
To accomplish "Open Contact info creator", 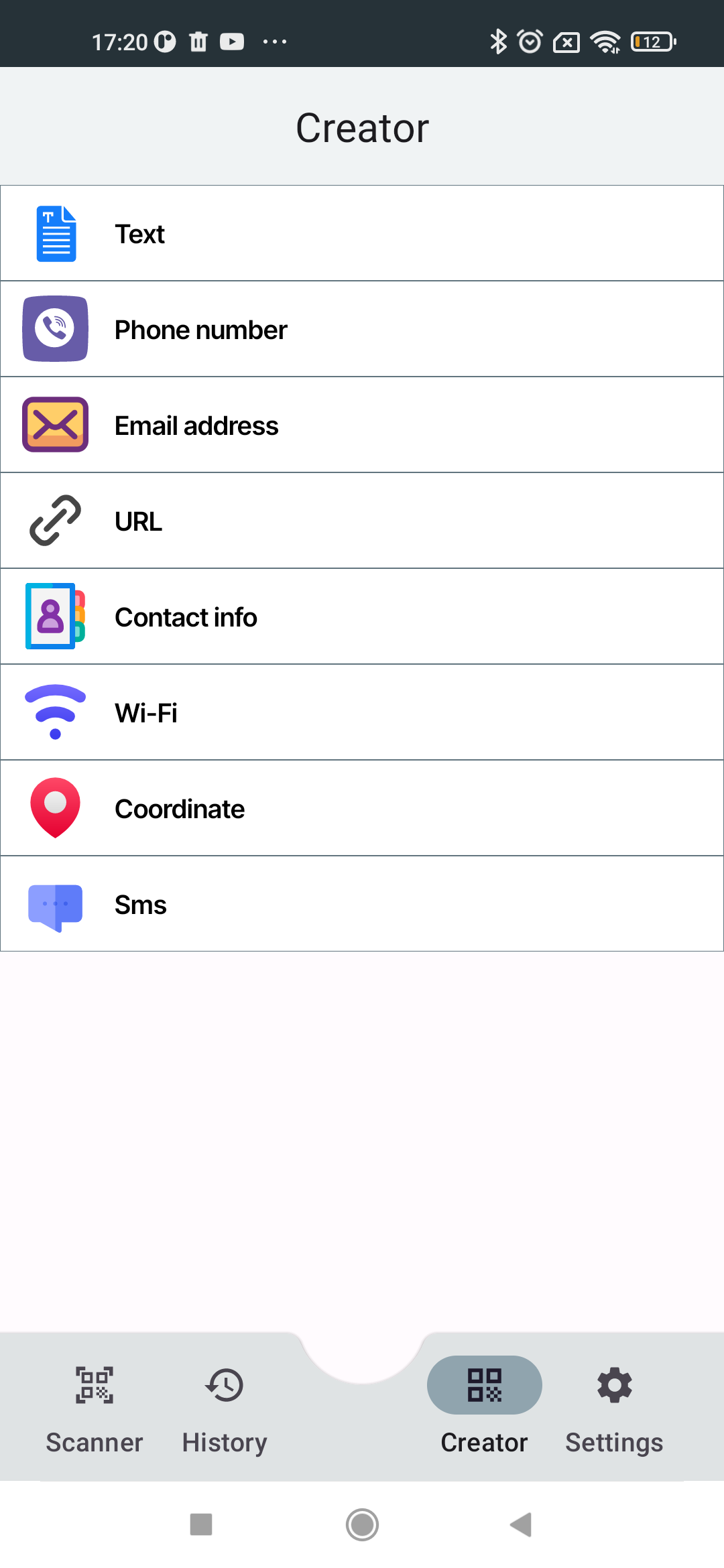I will point(362,617).
